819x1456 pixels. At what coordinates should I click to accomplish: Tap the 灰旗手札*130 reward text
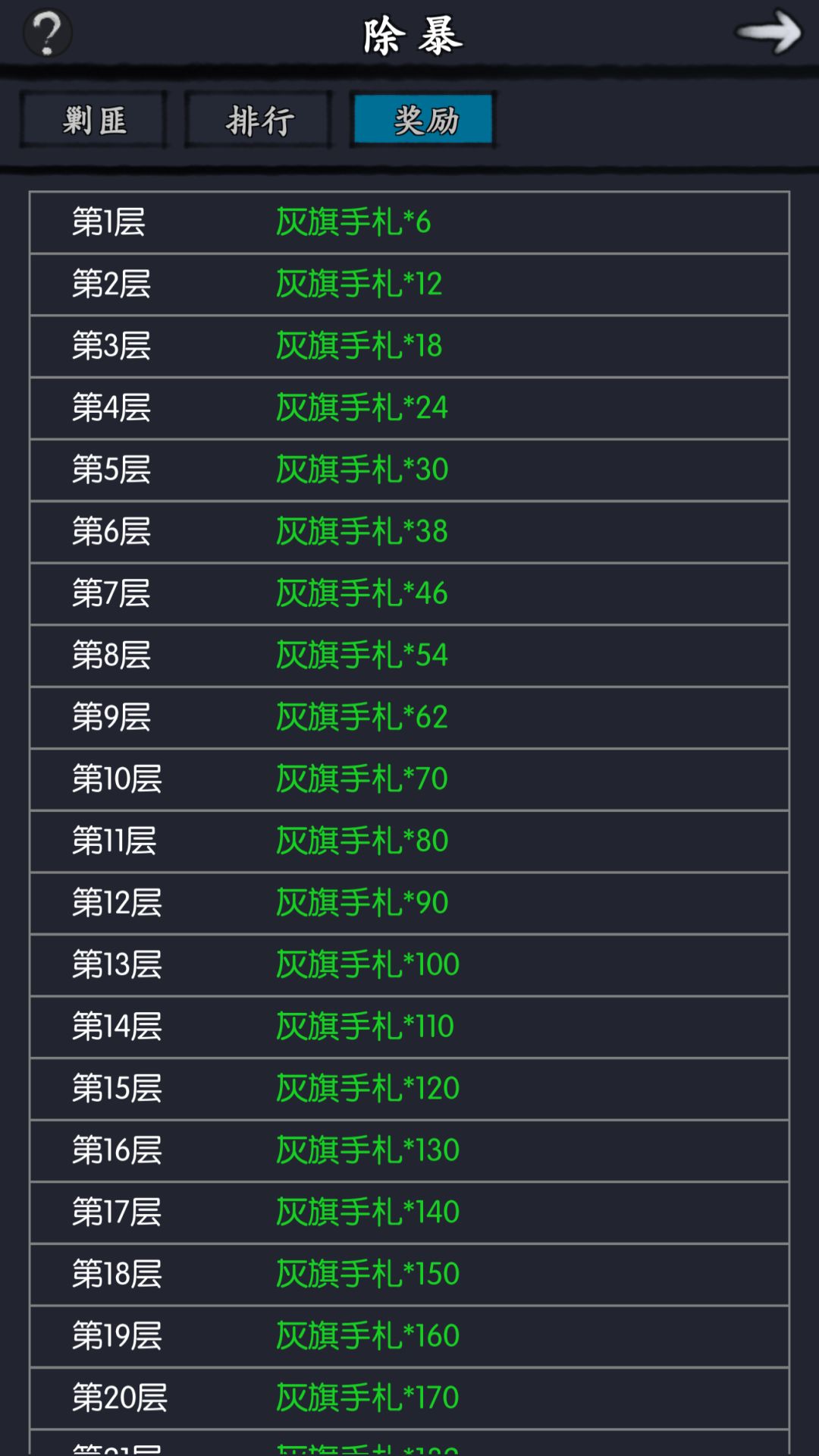click(368, 1150)
